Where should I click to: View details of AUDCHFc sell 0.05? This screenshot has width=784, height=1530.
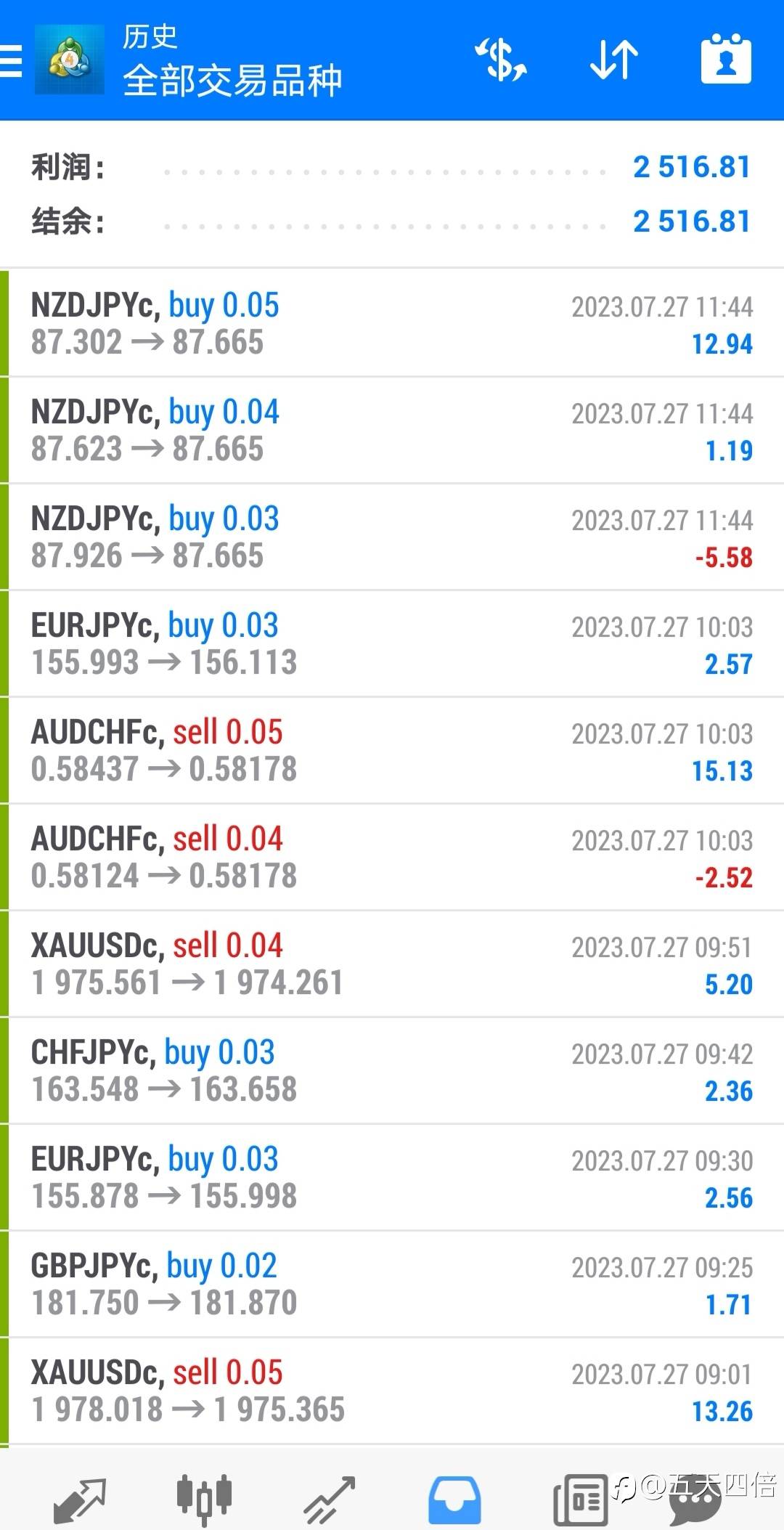392,750
